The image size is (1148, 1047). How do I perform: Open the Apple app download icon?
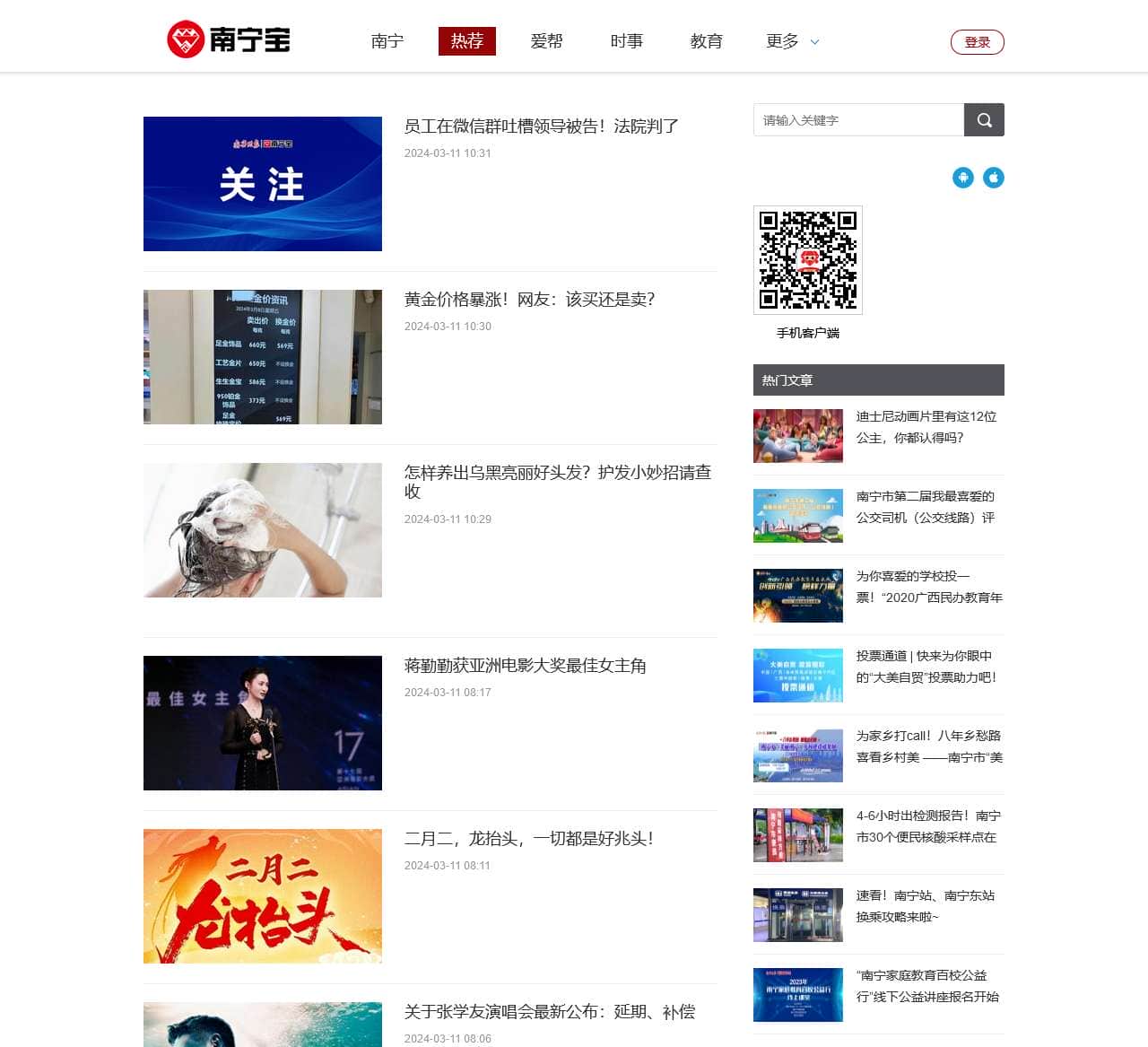click(994, 178)
